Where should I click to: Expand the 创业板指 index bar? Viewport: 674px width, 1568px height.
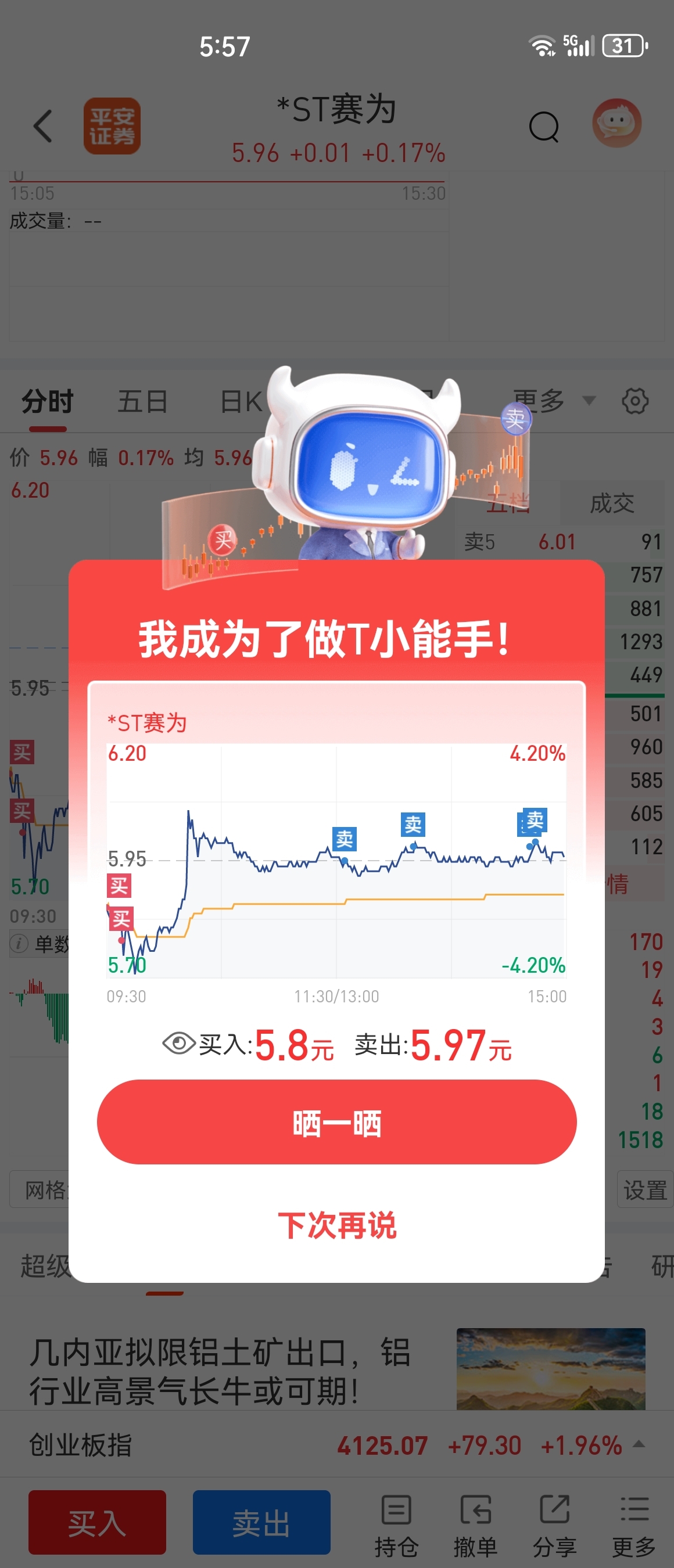(x=336, y=1445)
